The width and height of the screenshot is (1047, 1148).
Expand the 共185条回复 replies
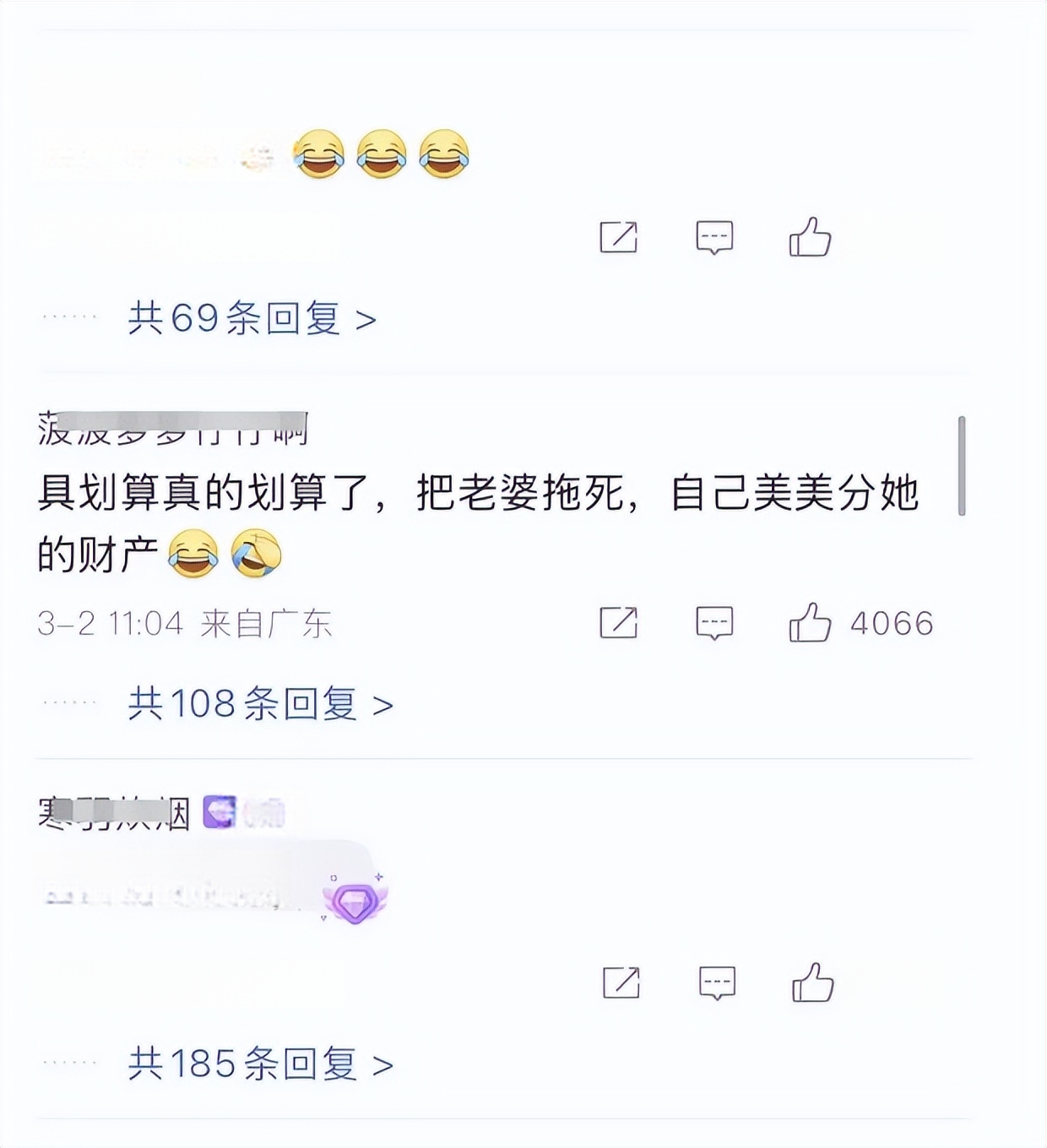[x=260, y=1064]
